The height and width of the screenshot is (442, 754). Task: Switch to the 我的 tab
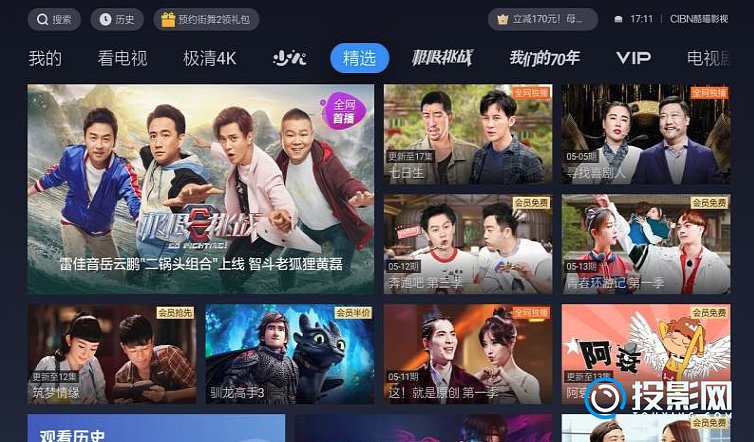[x=45, y=58]
